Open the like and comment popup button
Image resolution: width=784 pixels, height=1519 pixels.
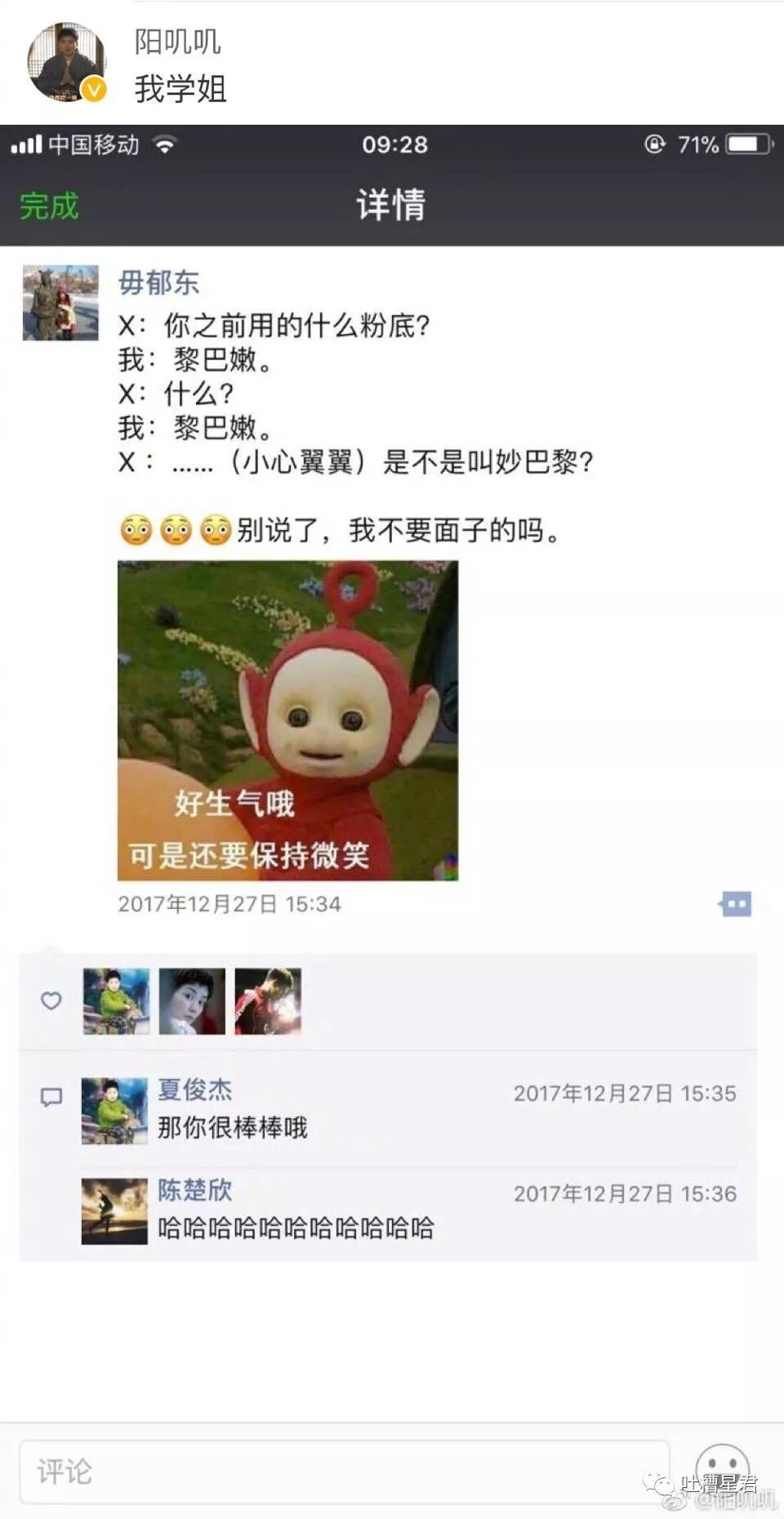(x=735, y=904)
